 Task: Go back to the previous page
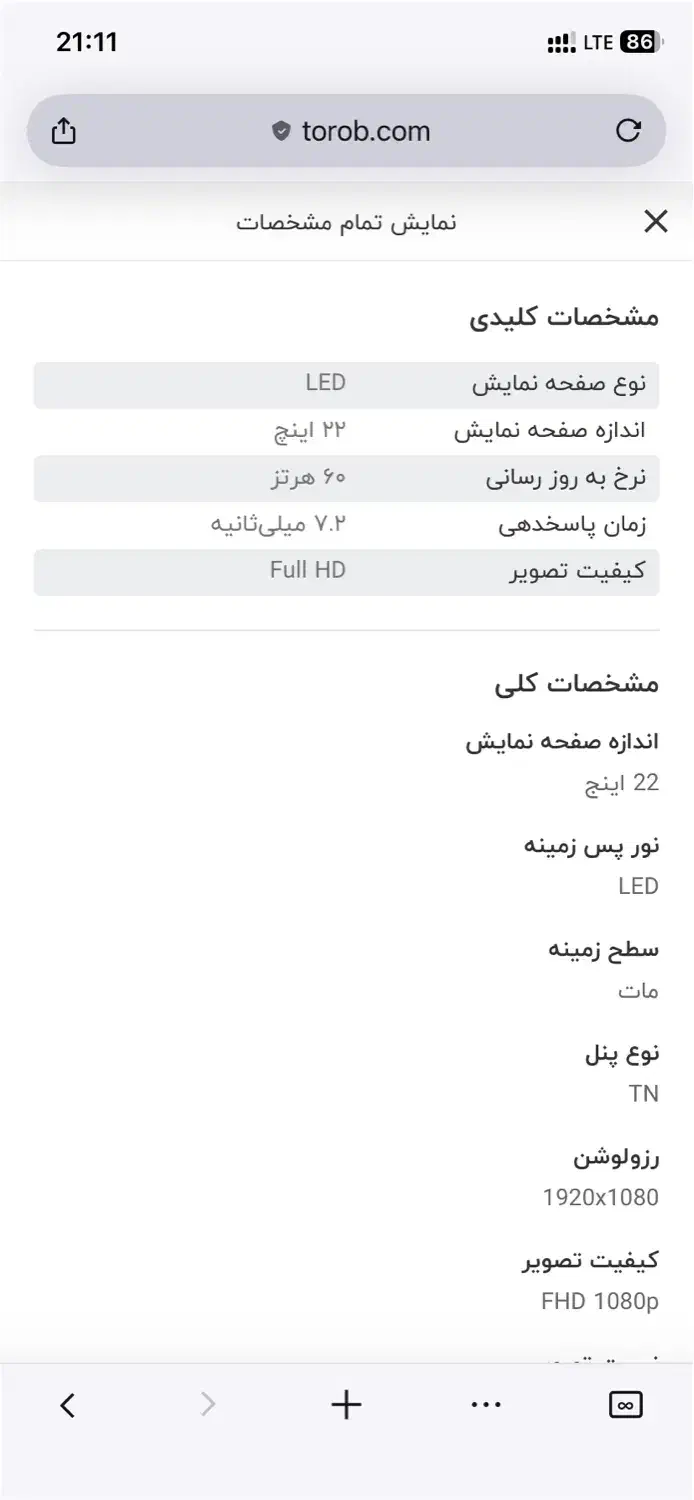tap(67, 1405)
